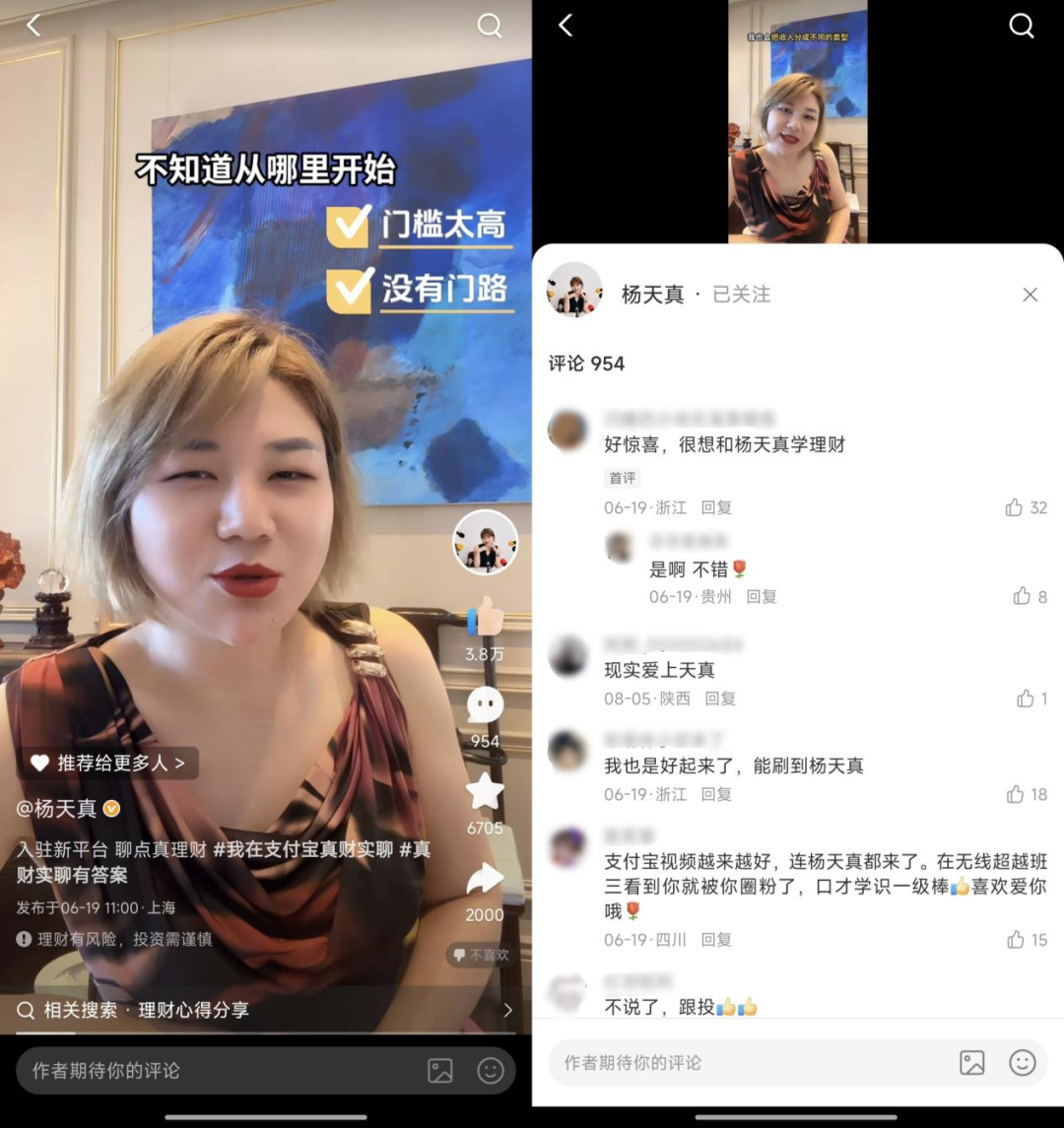This screenshot has width=1064, height=1128.
Task: Reply to the comment 现实爱上天真
Action: [x=720, y=698]
